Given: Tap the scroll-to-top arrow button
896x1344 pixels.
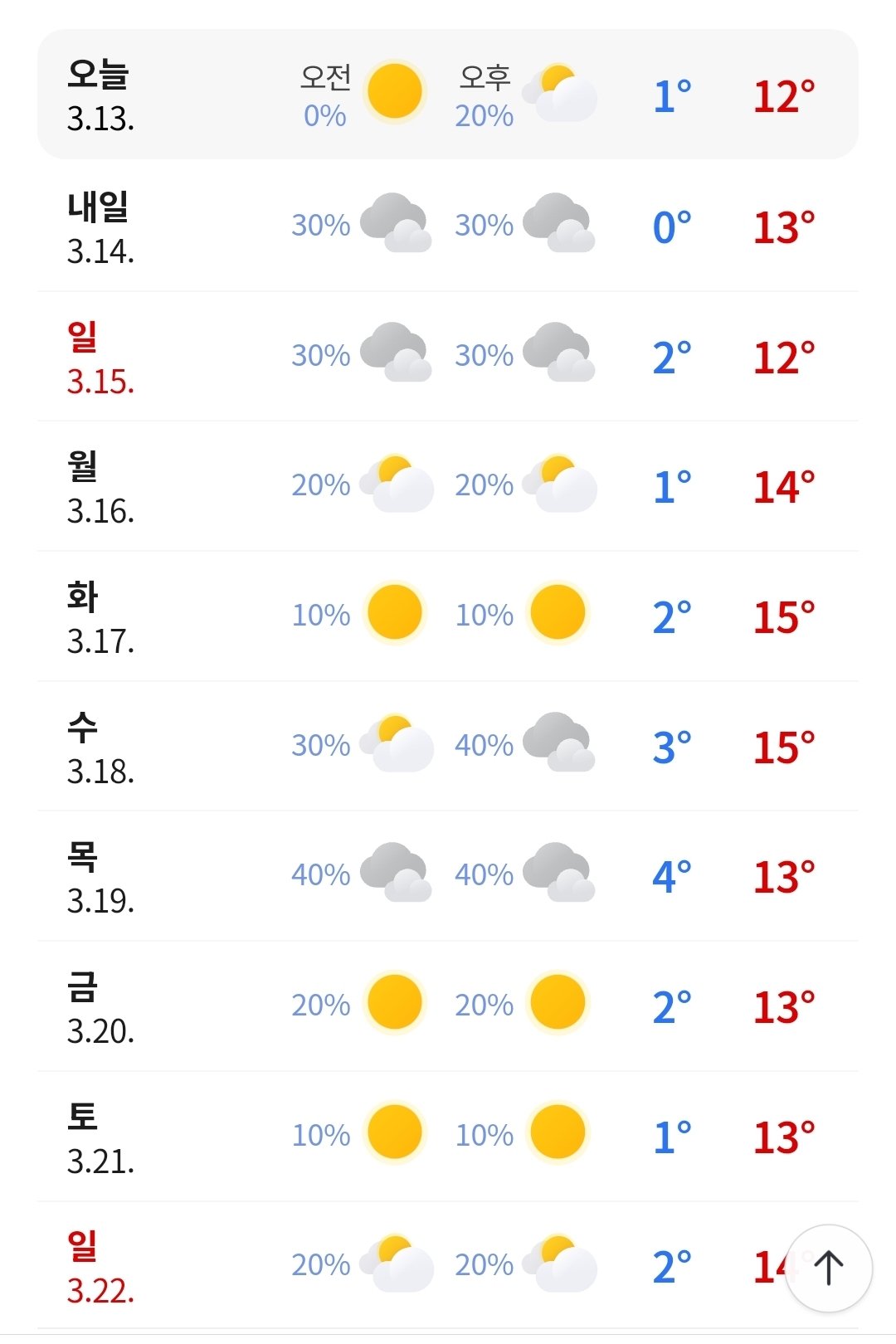Looking at the screenshot, I should (x=828, y=1268).
